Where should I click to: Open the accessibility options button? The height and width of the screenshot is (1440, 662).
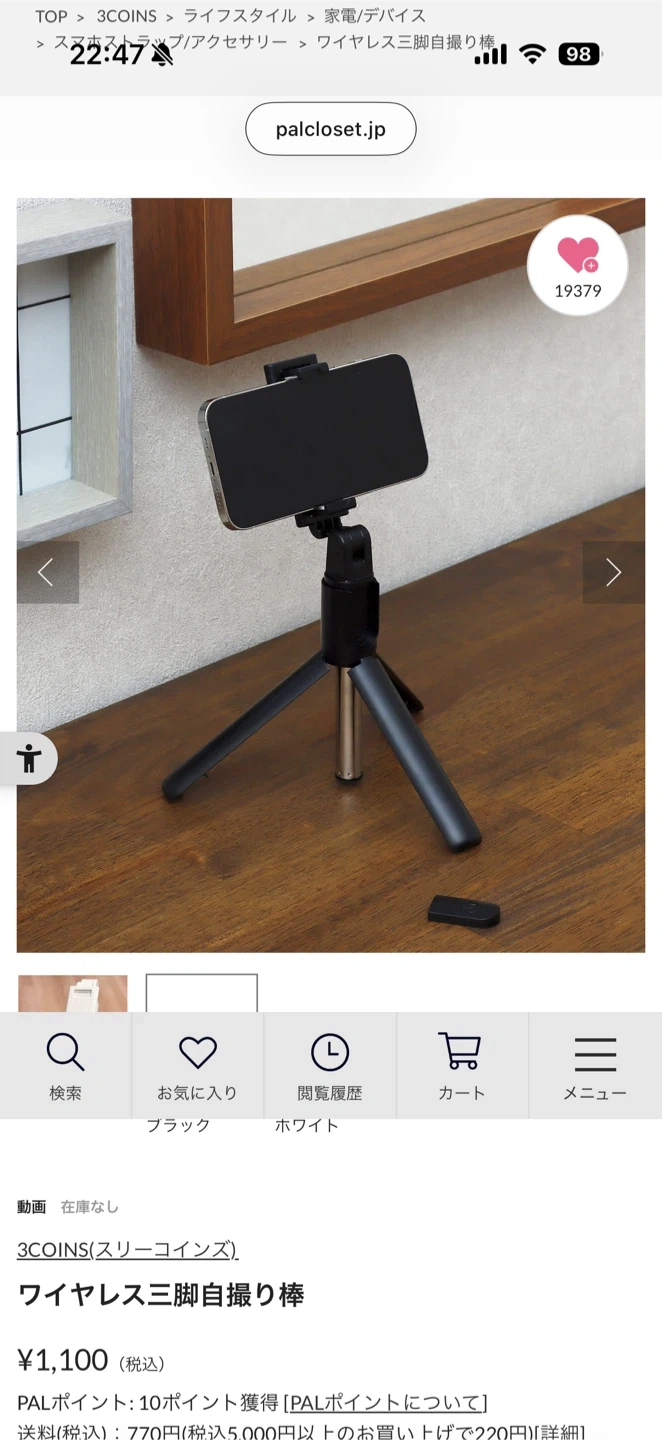point(28,758)
